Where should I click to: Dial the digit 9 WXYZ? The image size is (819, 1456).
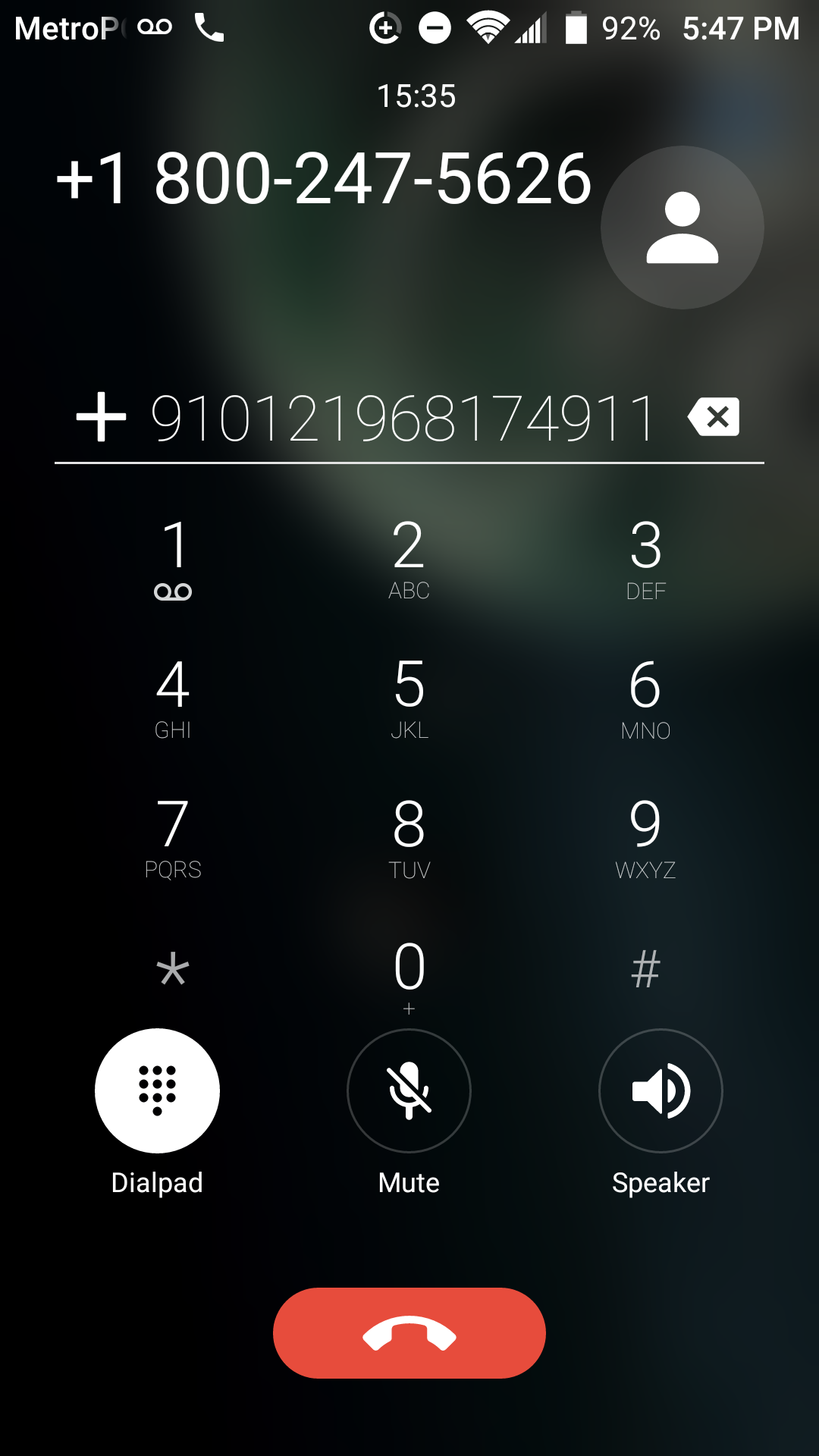click(x=645, y=836)
